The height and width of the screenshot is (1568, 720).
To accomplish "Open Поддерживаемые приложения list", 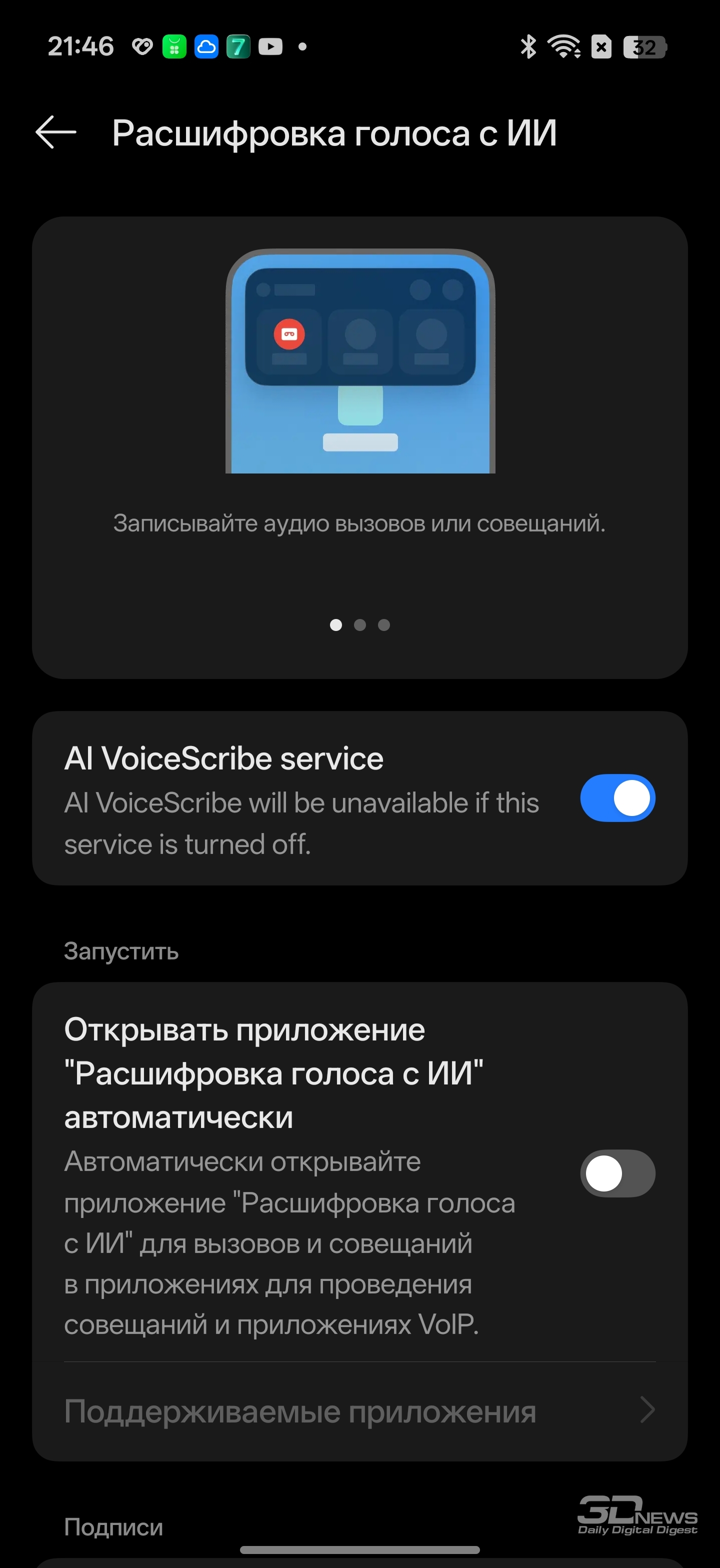I will (359, 1411).
